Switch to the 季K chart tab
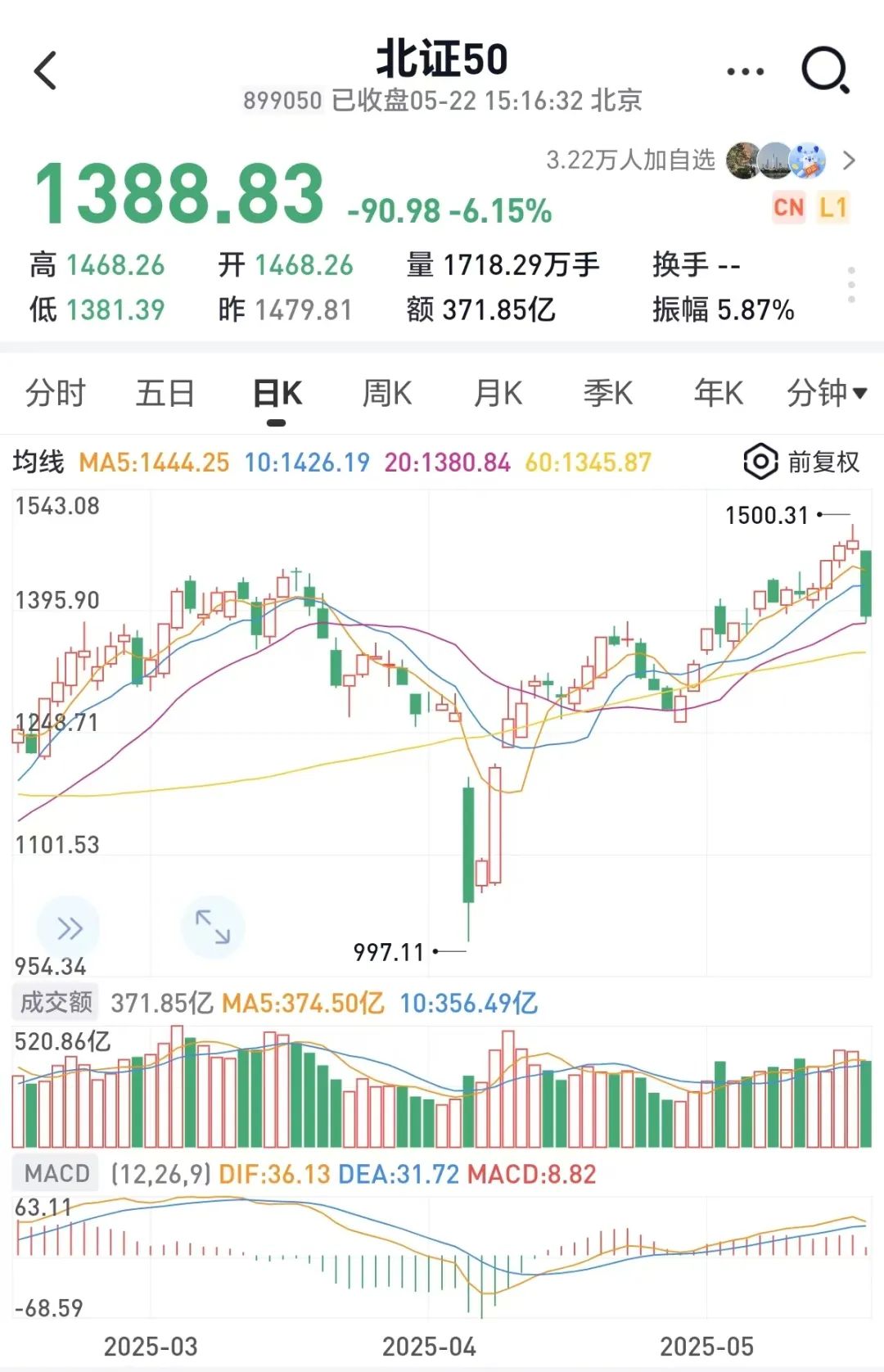The image size is (884, 1372). pyautogui.click(x=607, y=394)
